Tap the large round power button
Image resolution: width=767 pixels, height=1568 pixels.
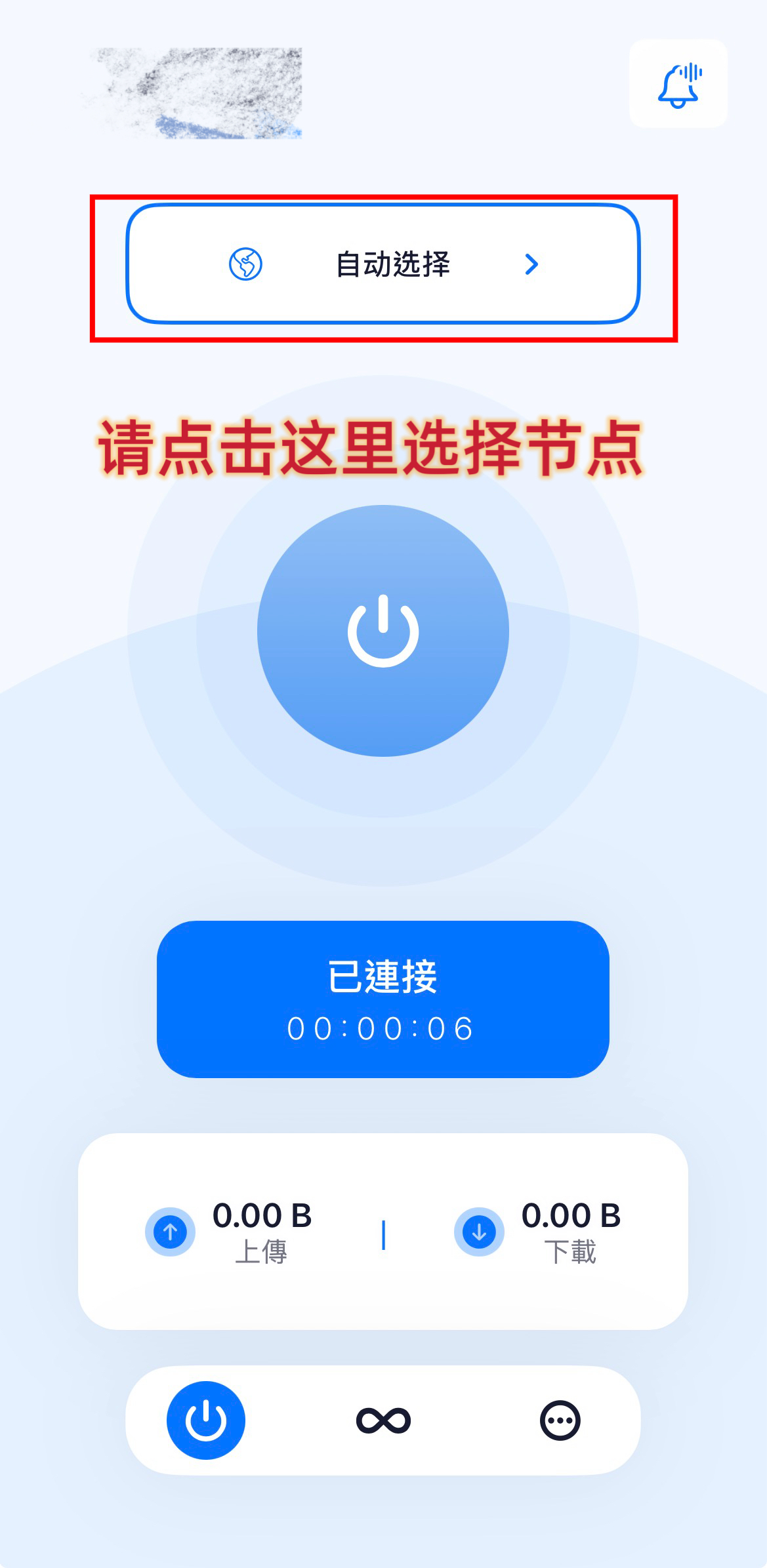(383, 631)
